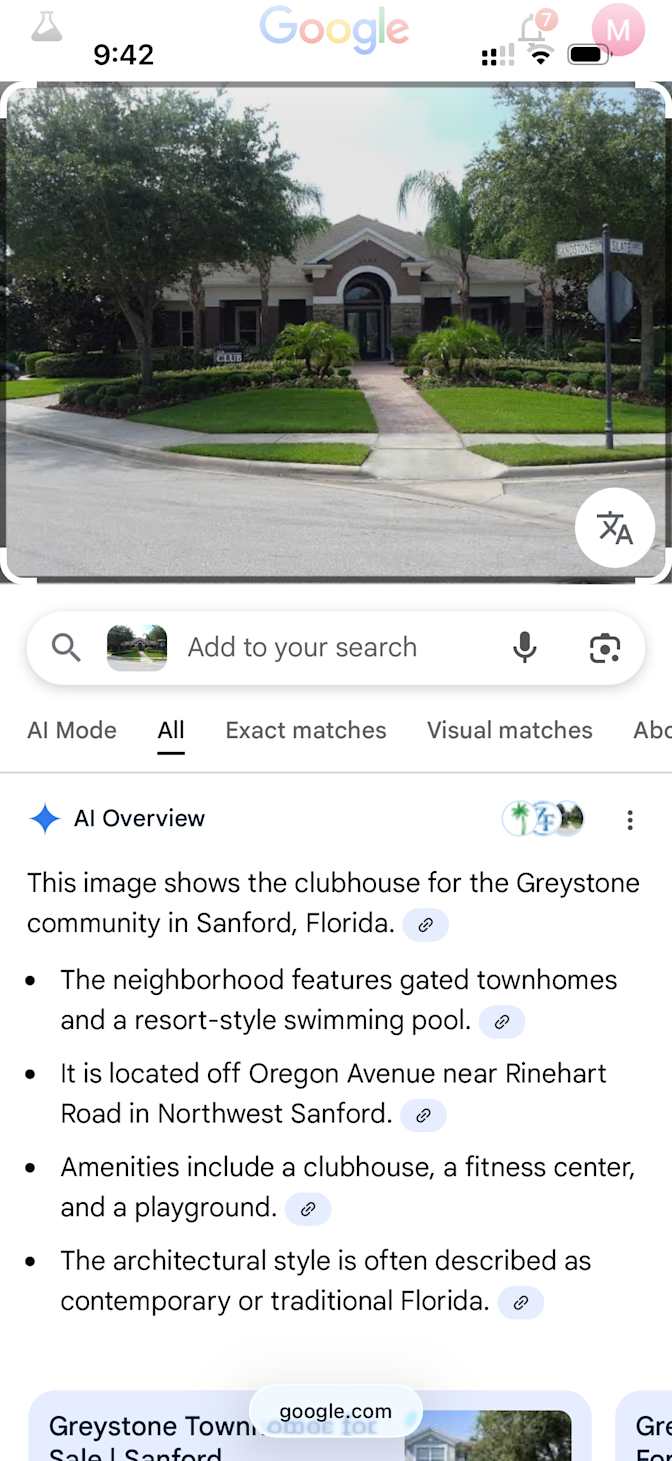The width and height of the screenshot is (672, 1461).
Task: Switch to Visual matches tab
Action: [x=510, y=730]
